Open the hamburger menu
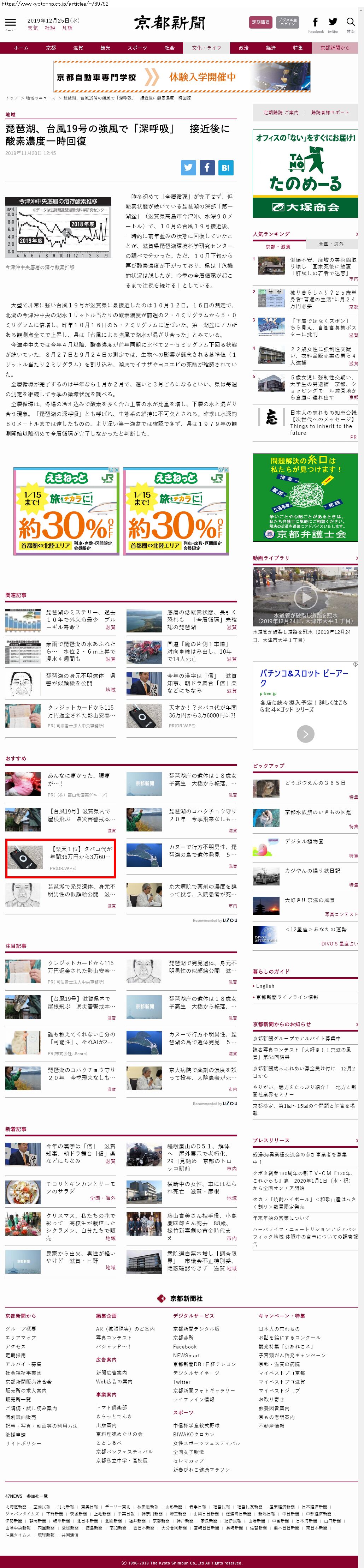Viewport: 364px width, 1568px height. 10,23
